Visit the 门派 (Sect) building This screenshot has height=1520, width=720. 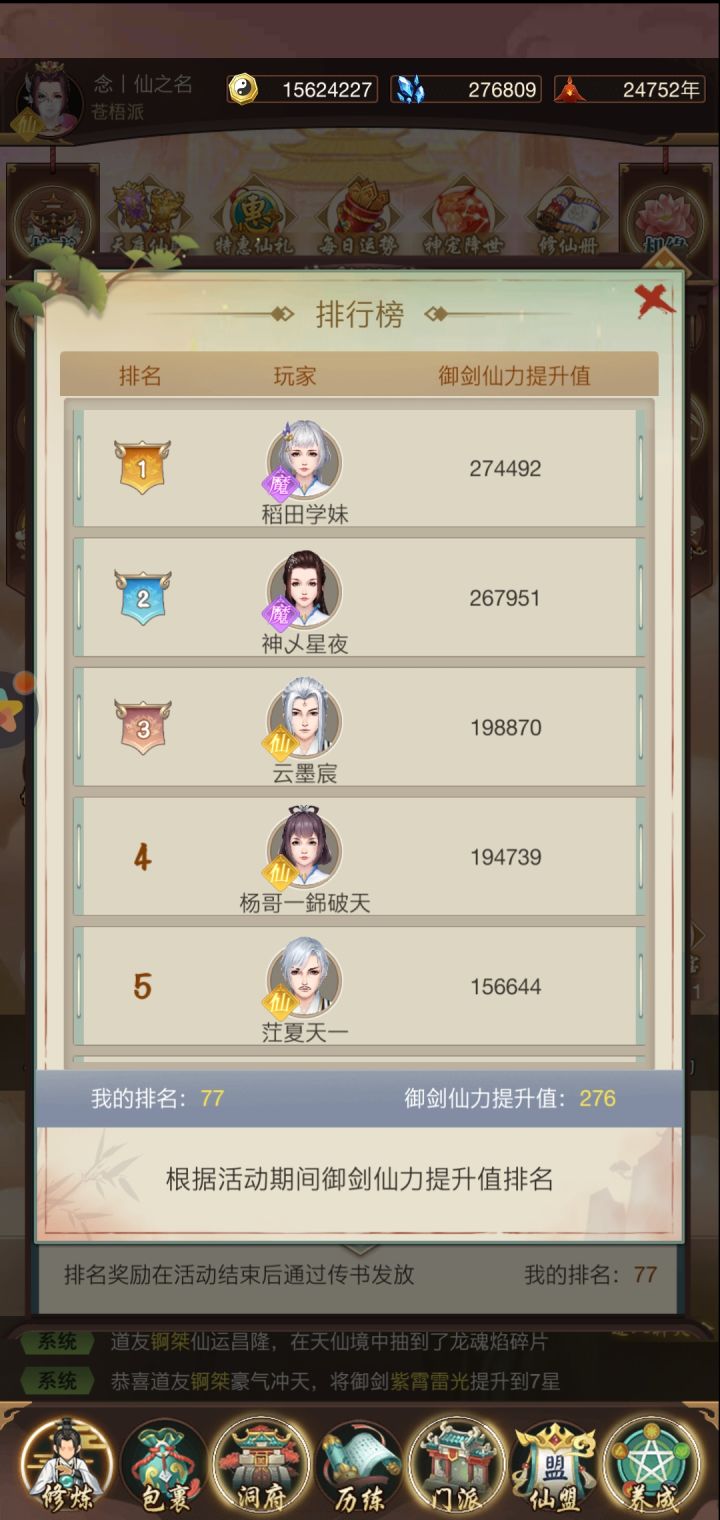[456, 1463]
